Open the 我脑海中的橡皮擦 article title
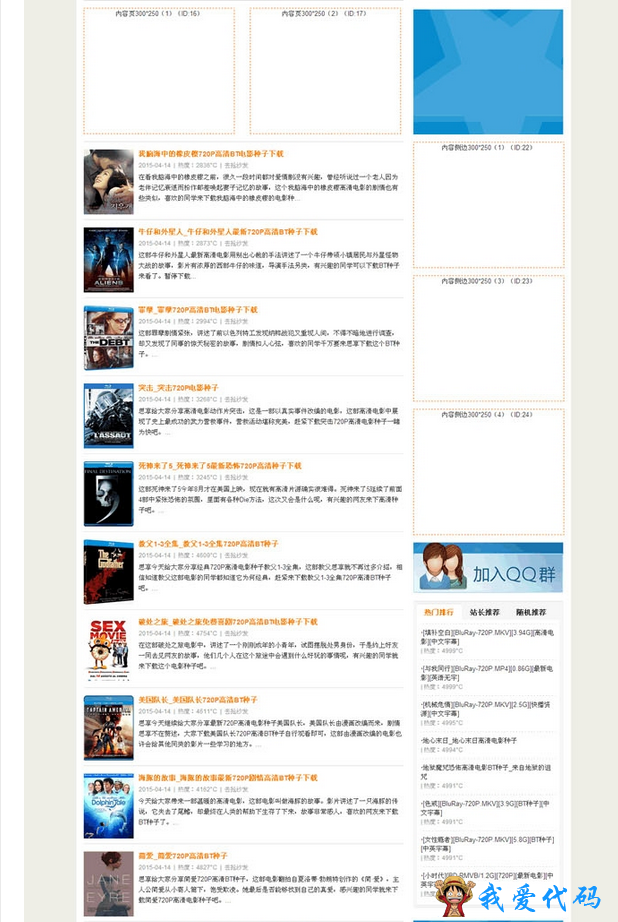This screenshot has height=922, width=618. click(x=210, y=154)
